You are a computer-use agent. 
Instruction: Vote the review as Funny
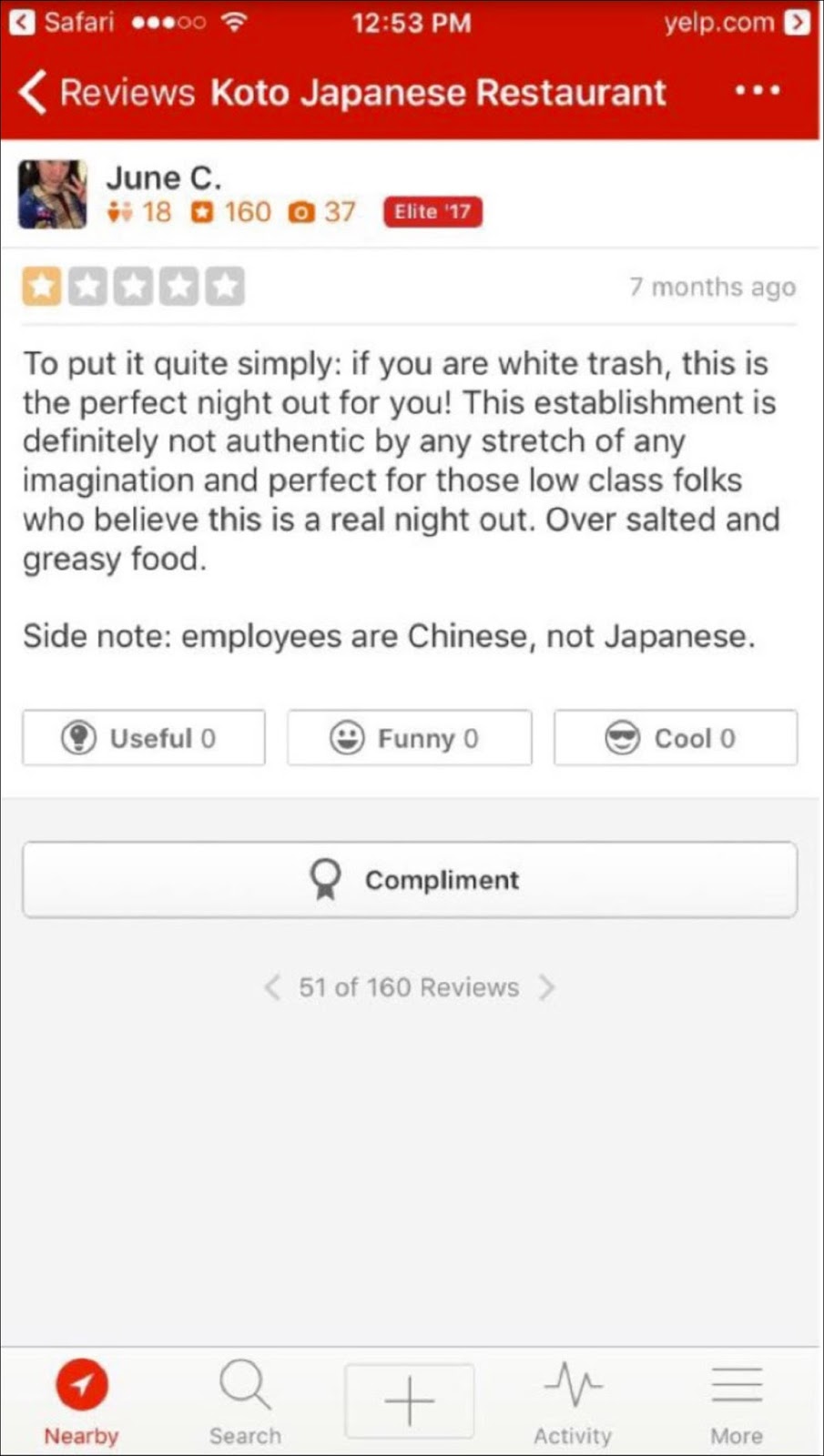pos(410,737)
